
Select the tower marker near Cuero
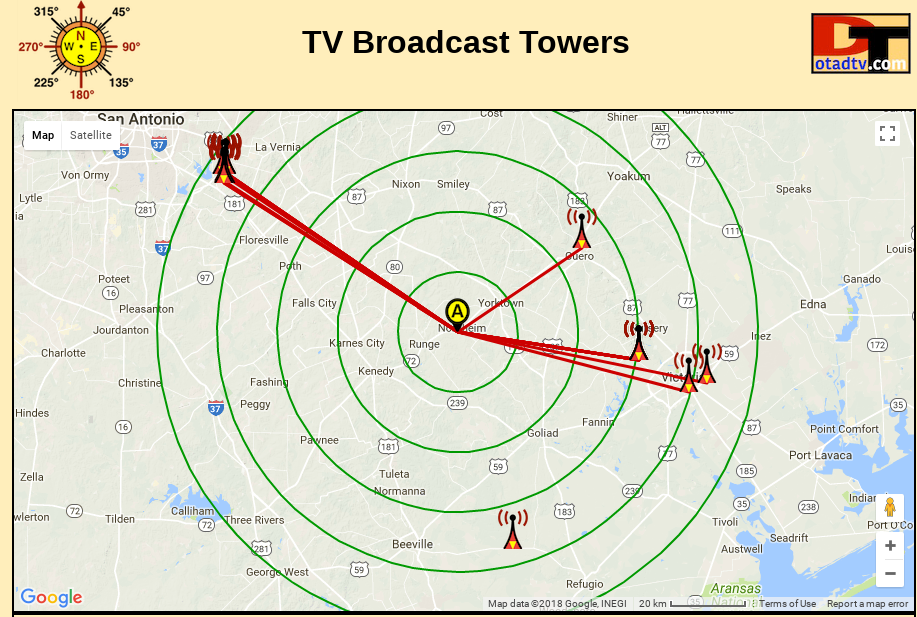pyautogui.click(x=581, y=228)
